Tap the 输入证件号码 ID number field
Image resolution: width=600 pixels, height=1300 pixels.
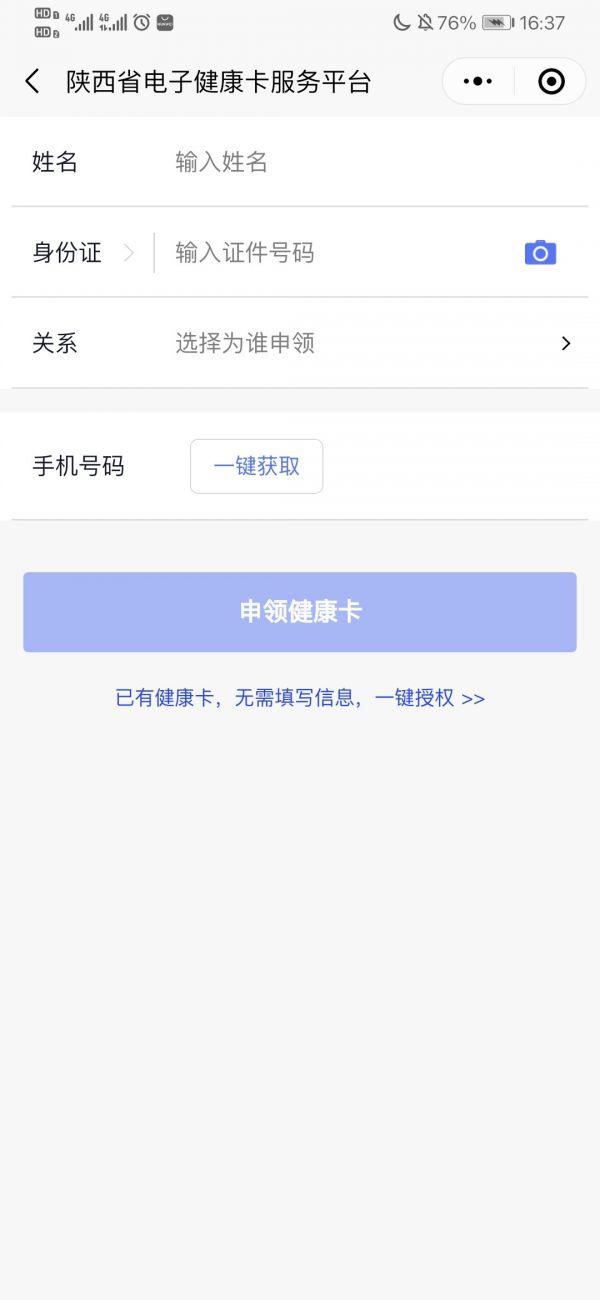(340, 253)
